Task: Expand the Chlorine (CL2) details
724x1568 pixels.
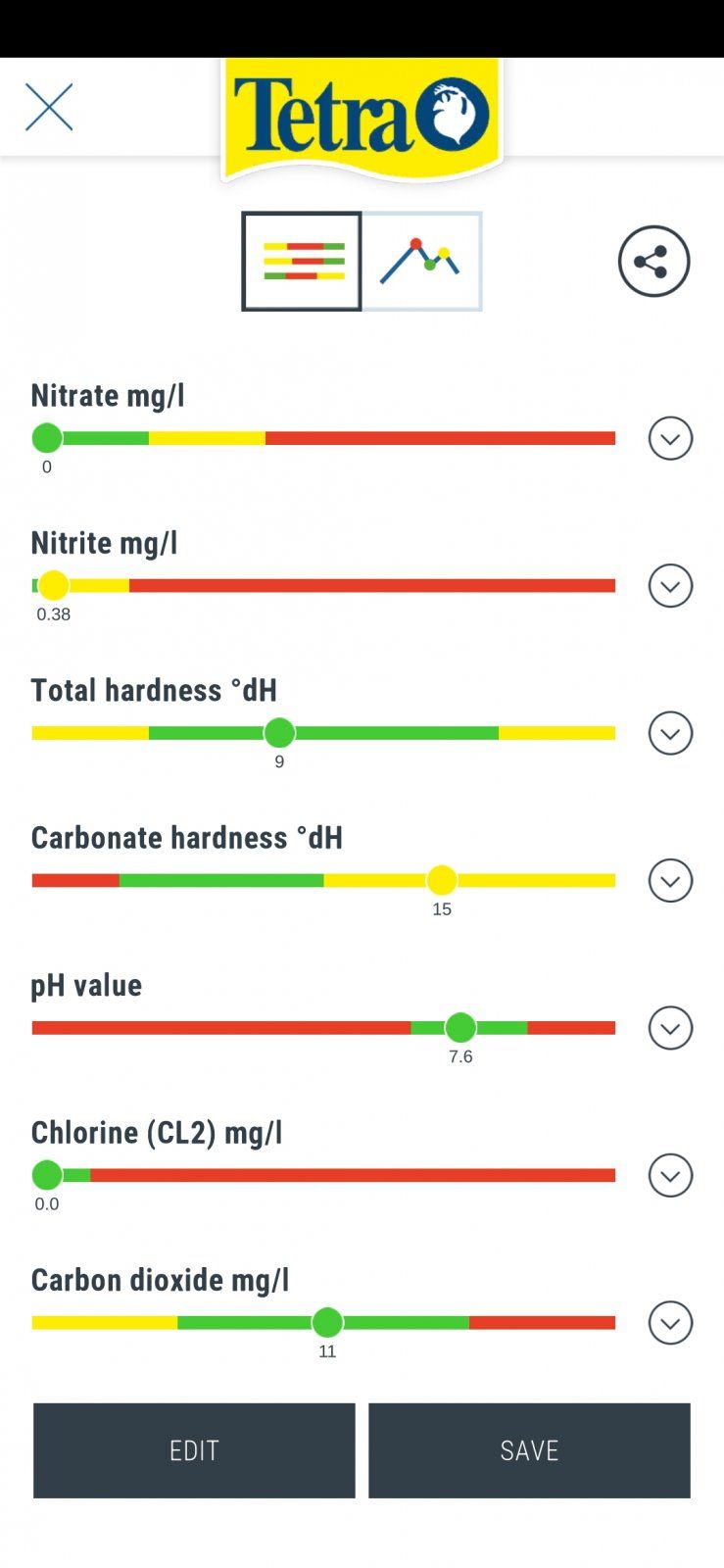Action: (670, 1175)
